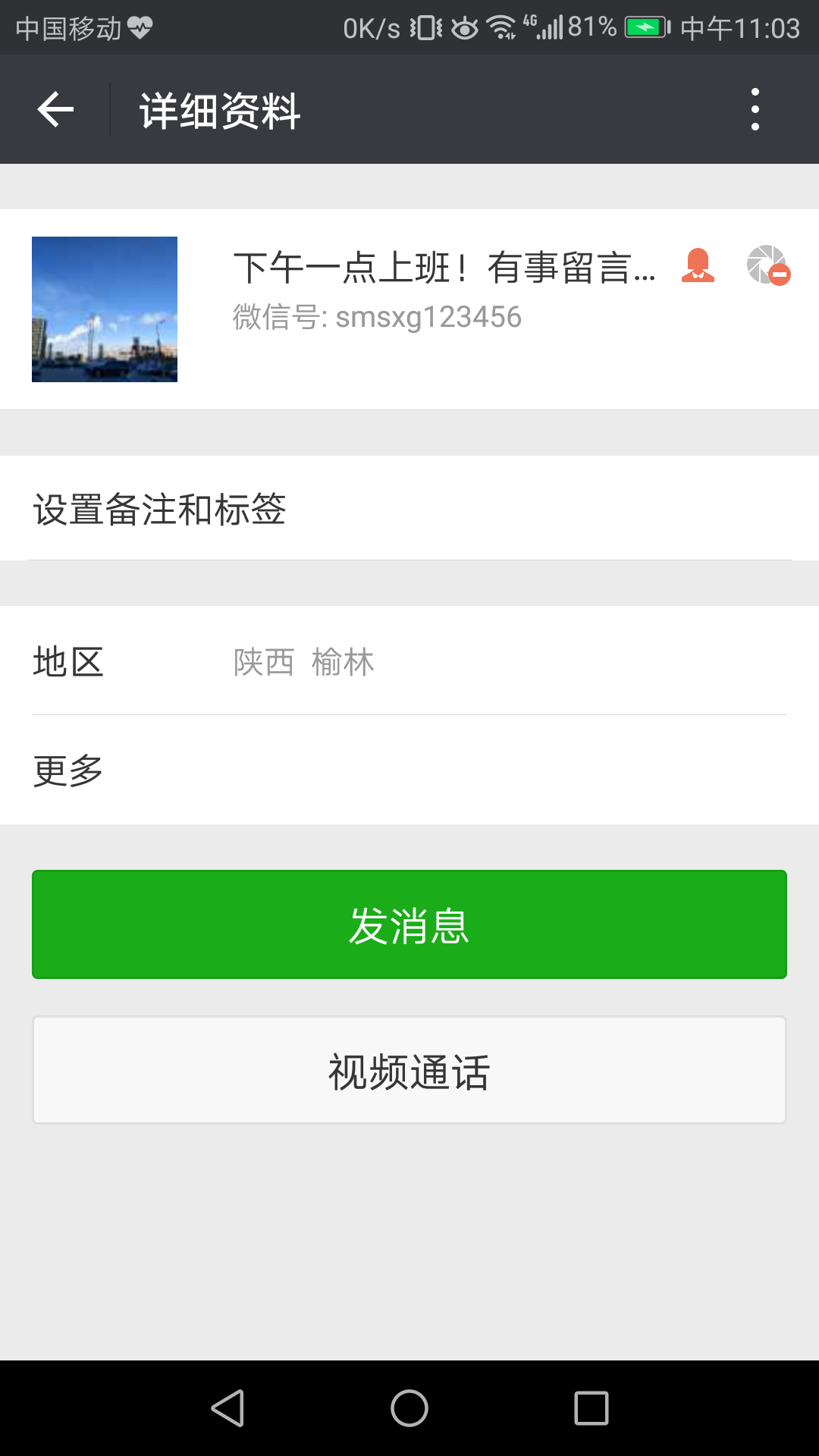Viewport: 819px width, 1456px height.
Task: Tap the system home button
Action: (409, 1408)
